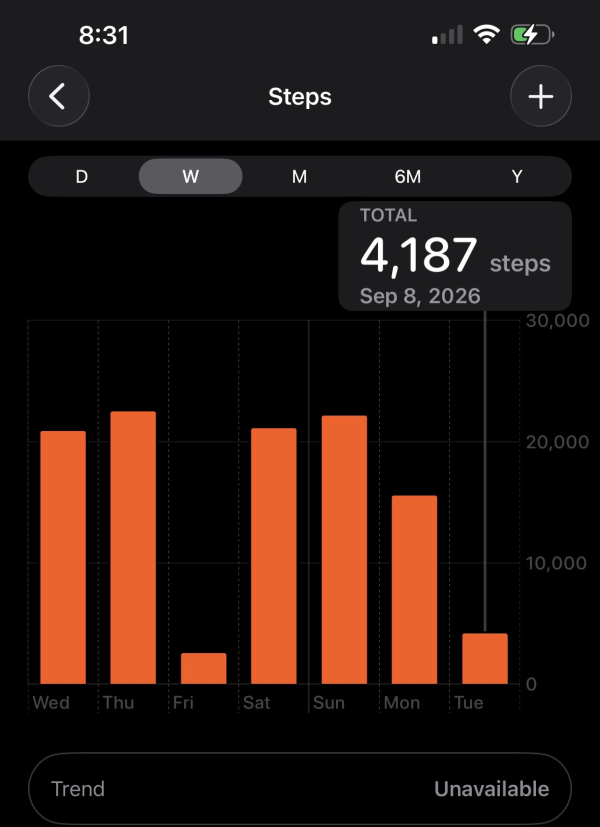Viewport: 600px width, 827px height.
Task: Switch to the Y year view
Action: [517, 176]
